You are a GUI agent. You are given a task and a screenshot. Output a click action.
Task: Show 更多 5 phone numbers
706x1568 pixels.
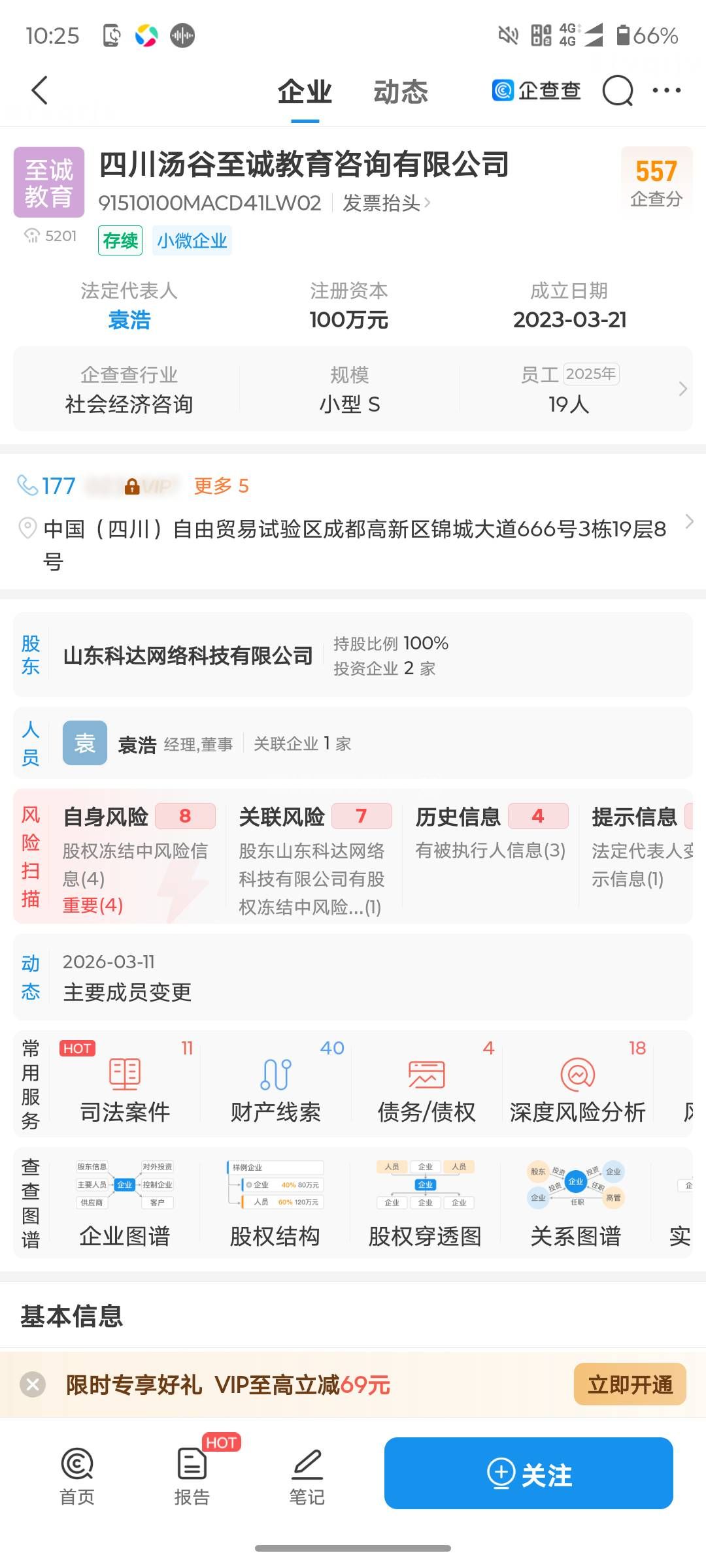[221, 486]
